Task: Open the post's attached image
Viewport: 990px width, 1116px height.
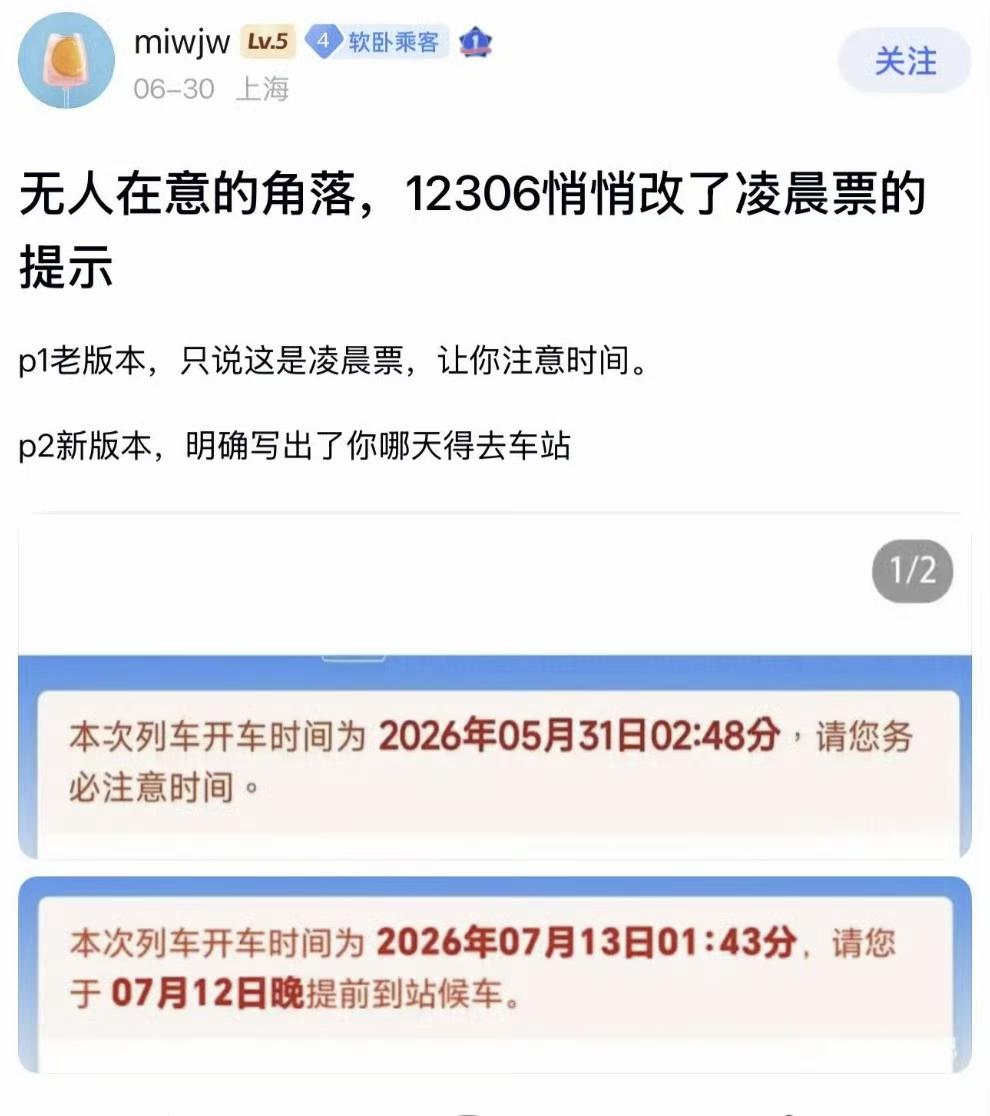Action: click(x=495, y=792)
